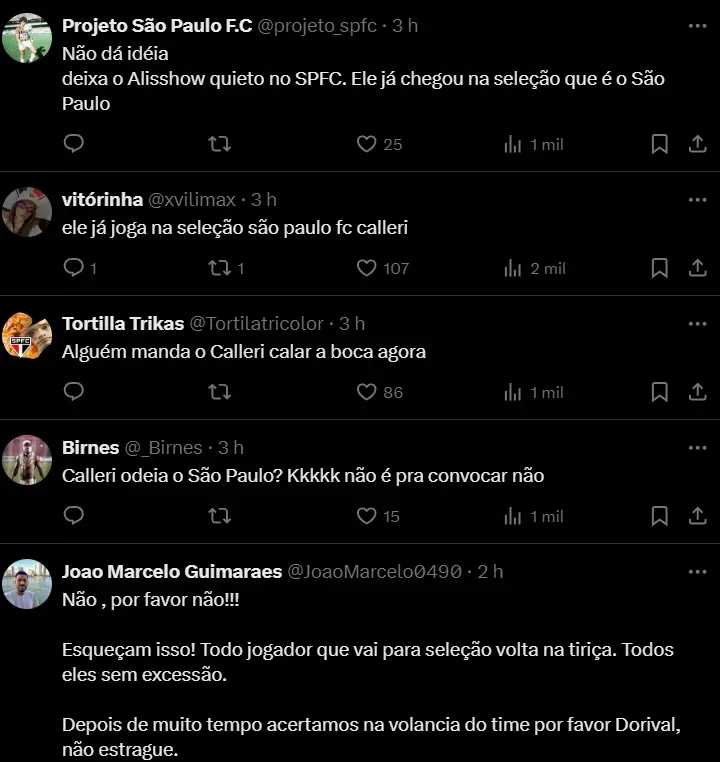The width and height of the screenshot is (720, 762).
Task: Open more options on Birnes's tweet
Action: coord(697,447)
